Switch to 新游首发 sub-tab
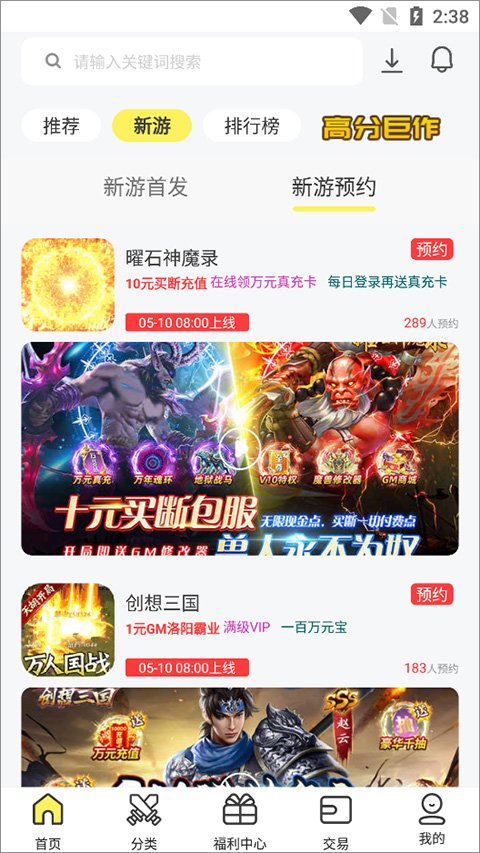The width and height of the screenshot is (480, 853). [x=145, y=187]
